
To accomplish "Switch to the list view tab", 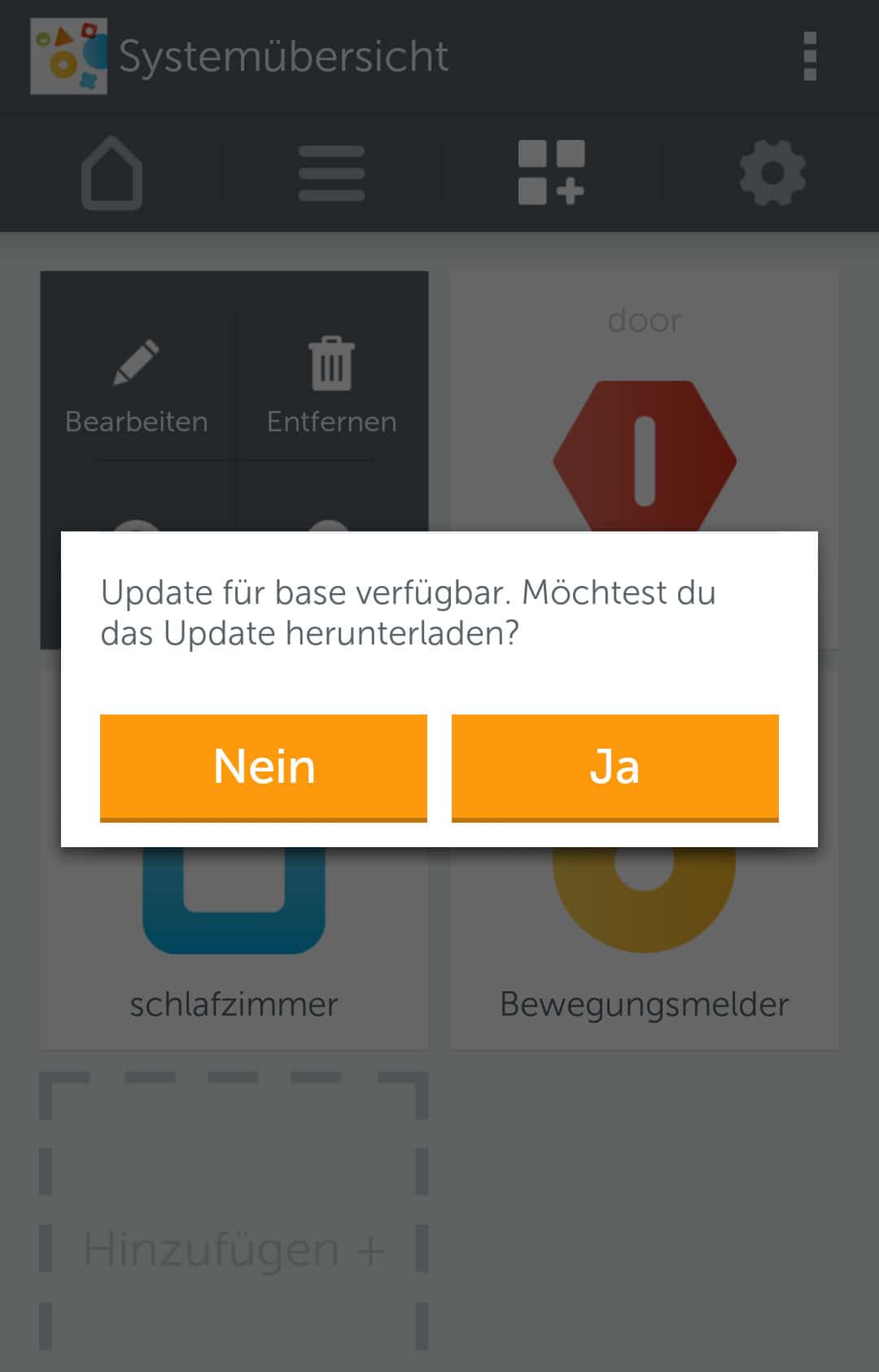I will 331,173.
